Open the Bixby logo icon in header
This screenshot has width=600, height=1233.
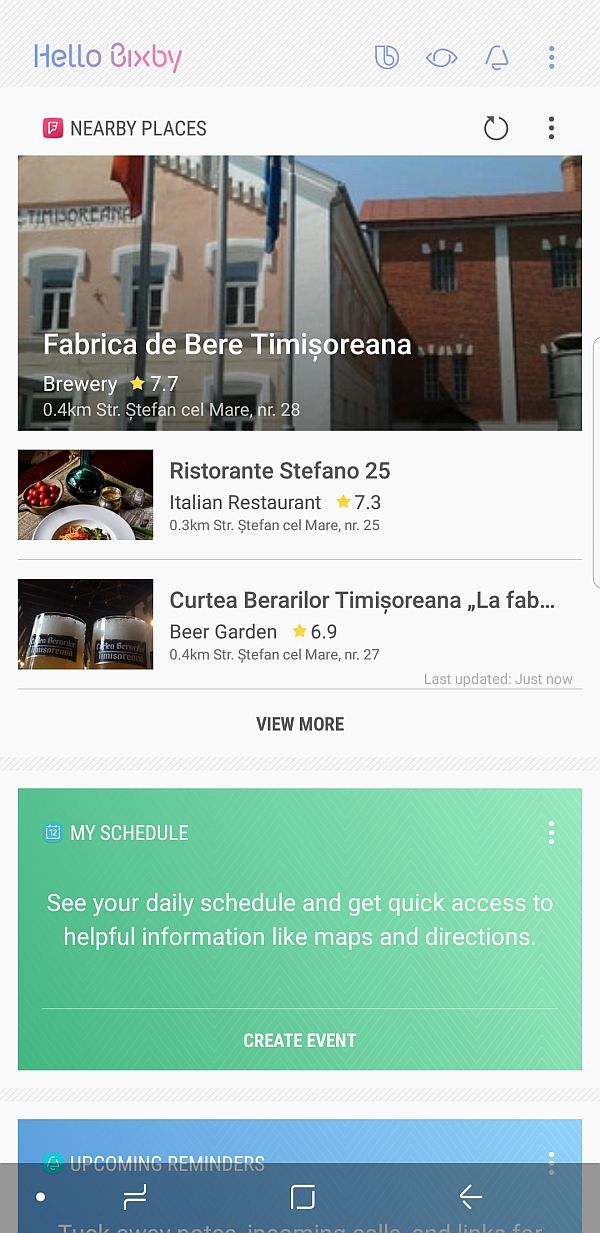[386, 57]
